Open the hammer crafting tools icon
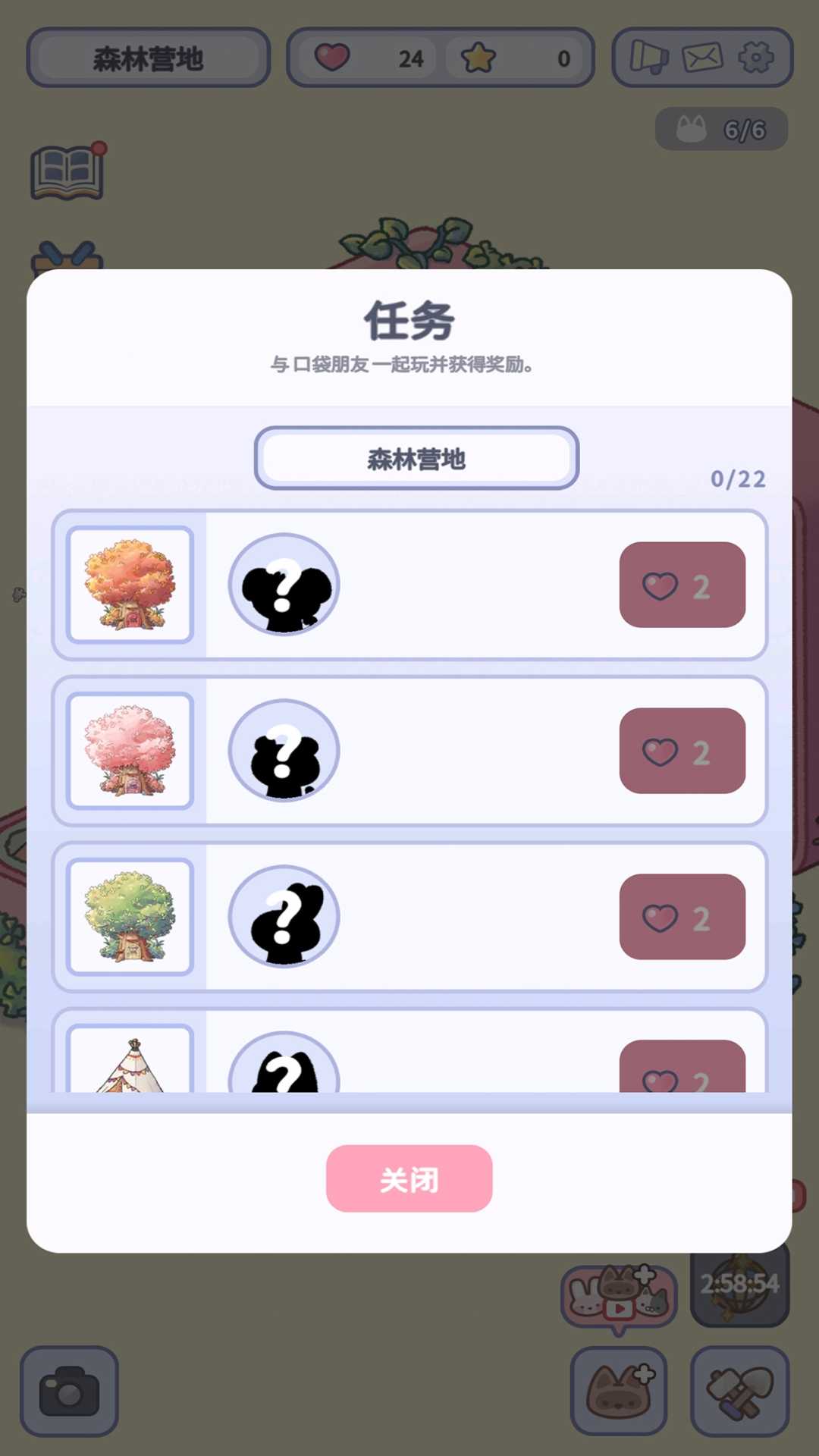 (x=733, y=1394)
